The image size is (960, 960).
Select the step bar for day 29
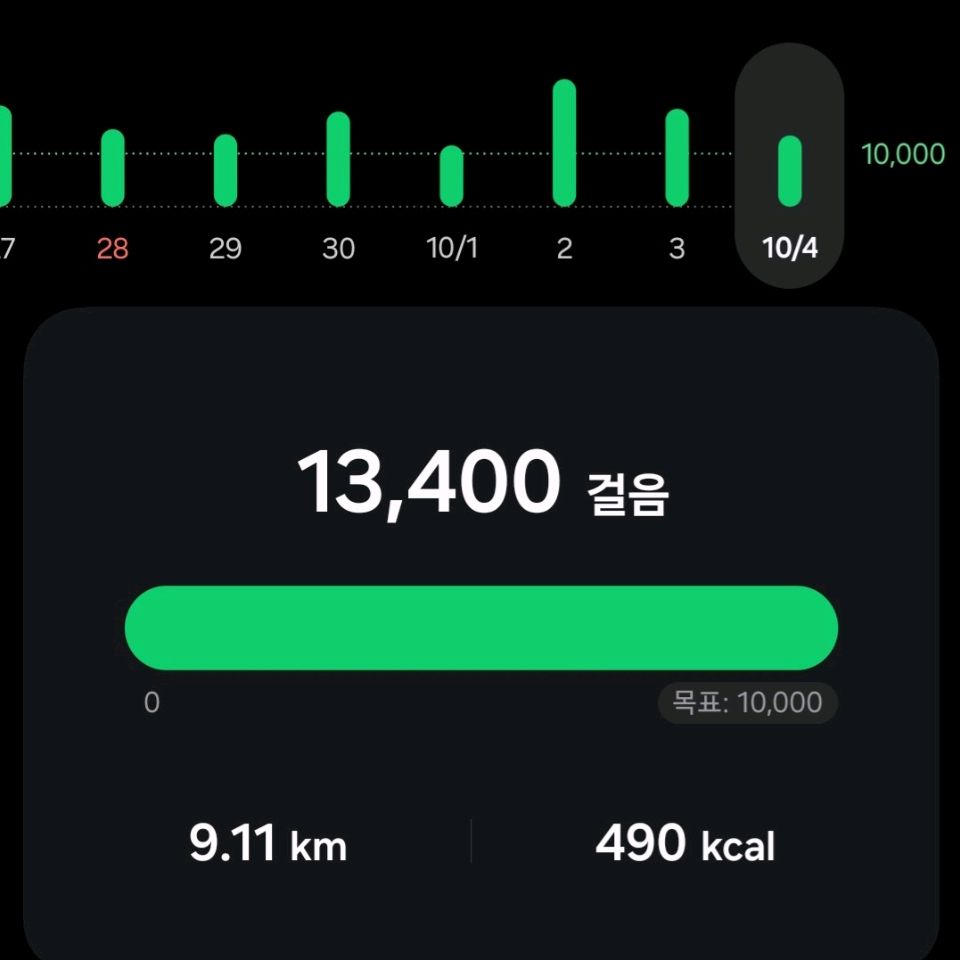click(226, 170)
